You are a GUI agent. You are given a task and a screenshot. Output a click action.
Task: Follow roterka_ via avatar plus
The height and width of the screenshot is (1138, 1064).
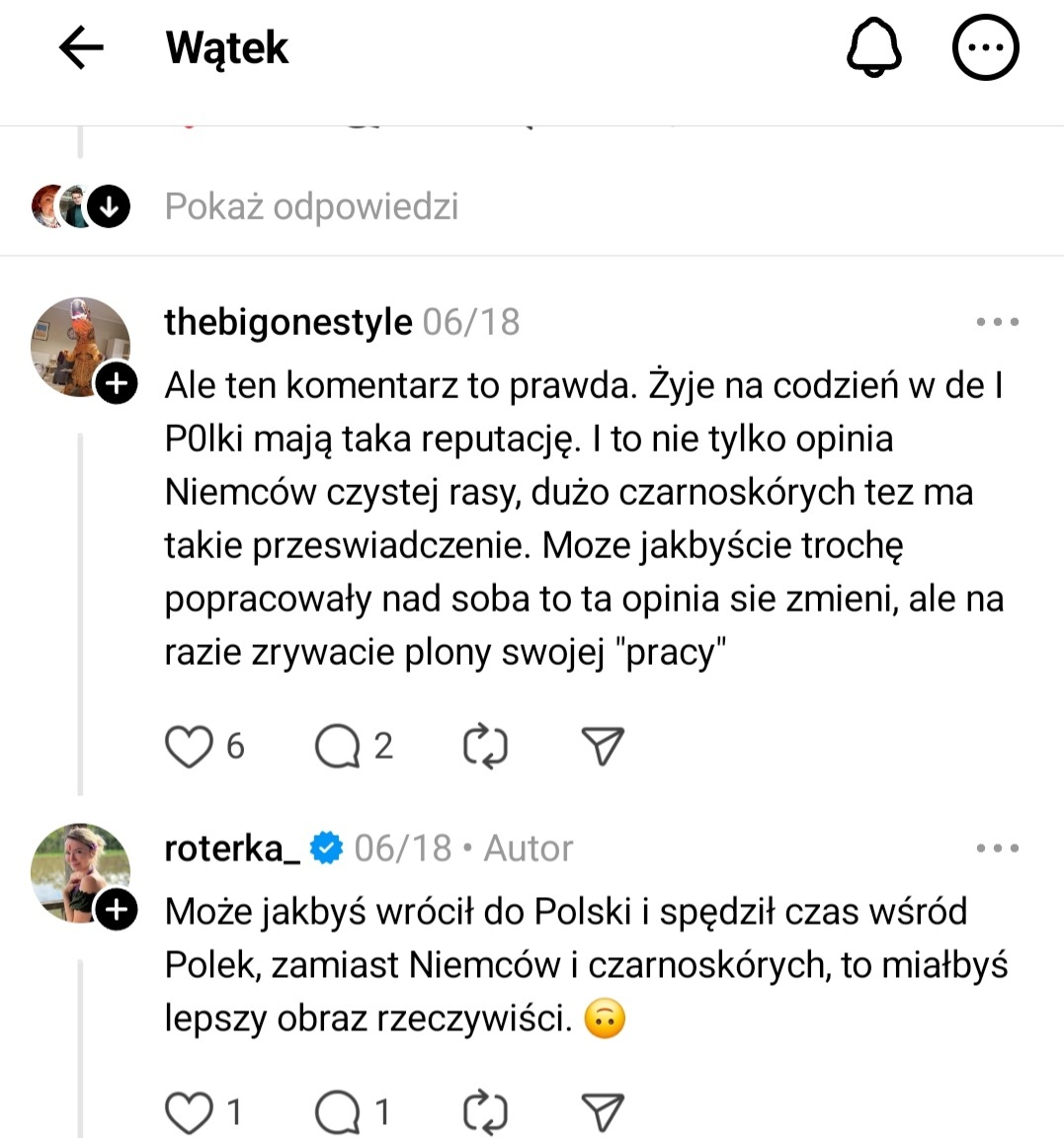tap(117, 910)
